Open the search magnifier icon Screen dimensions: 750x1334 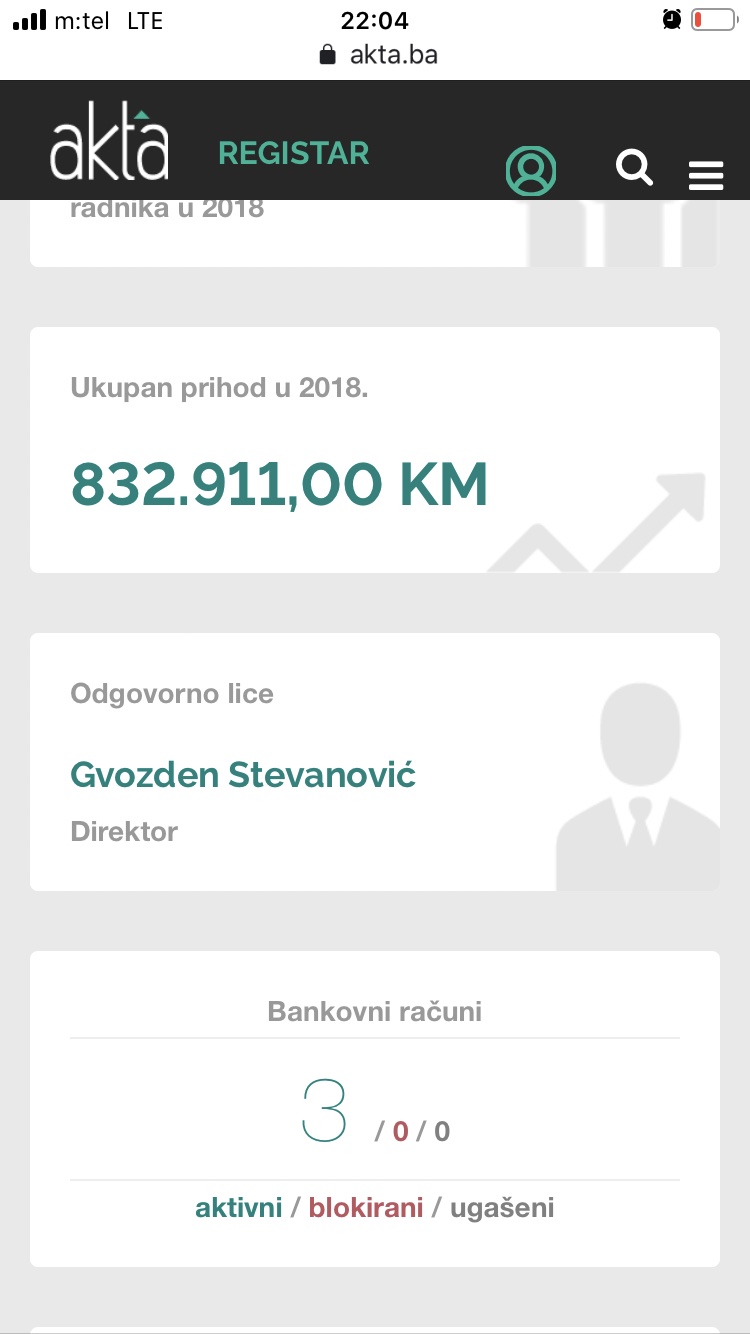[634, 167]
